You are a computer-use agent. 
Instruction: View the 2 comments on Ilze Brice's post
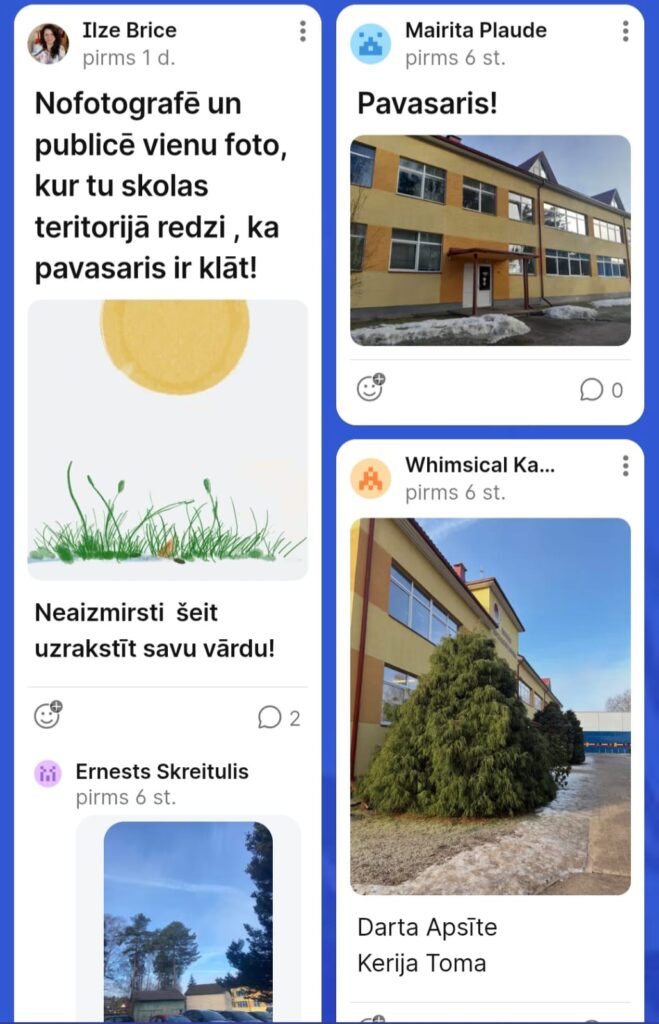click(x=279, y=717)
